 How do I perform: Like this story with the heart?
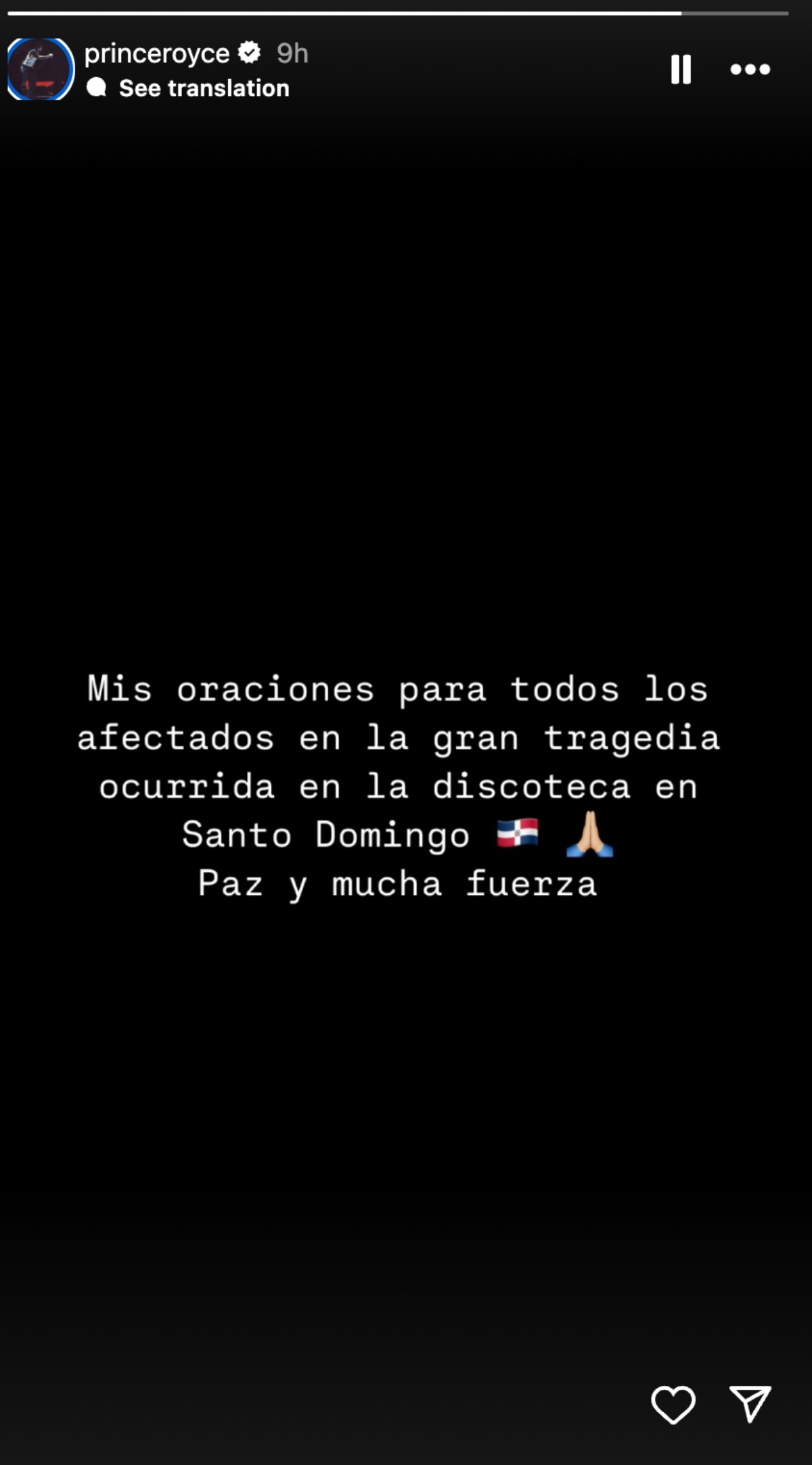pyautogui.click(x=673, y=1404)
